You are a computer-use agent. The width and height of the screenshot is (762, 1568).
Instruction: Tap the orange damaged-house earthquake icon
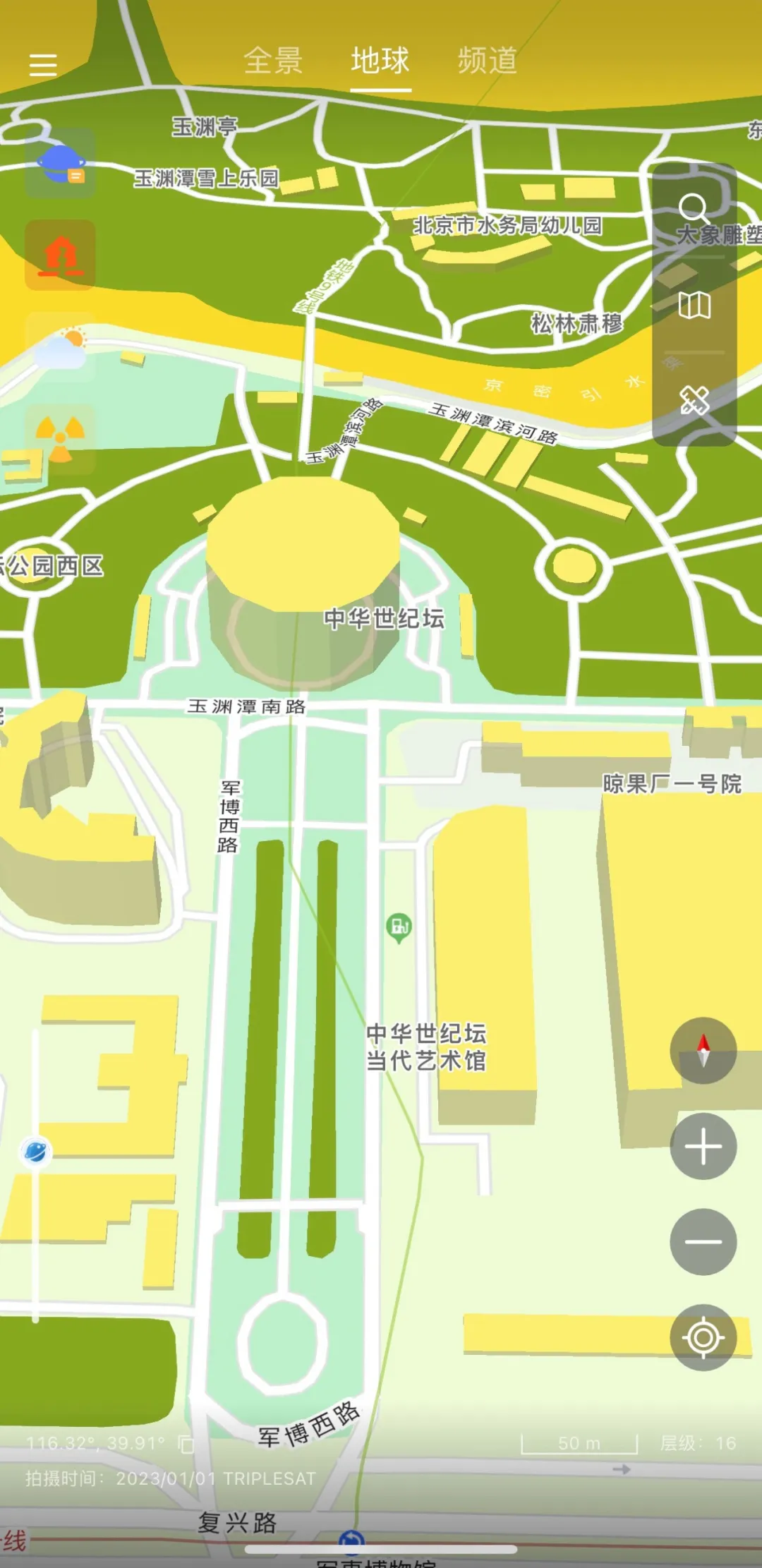pyautogui.click(x=61, y=255)
